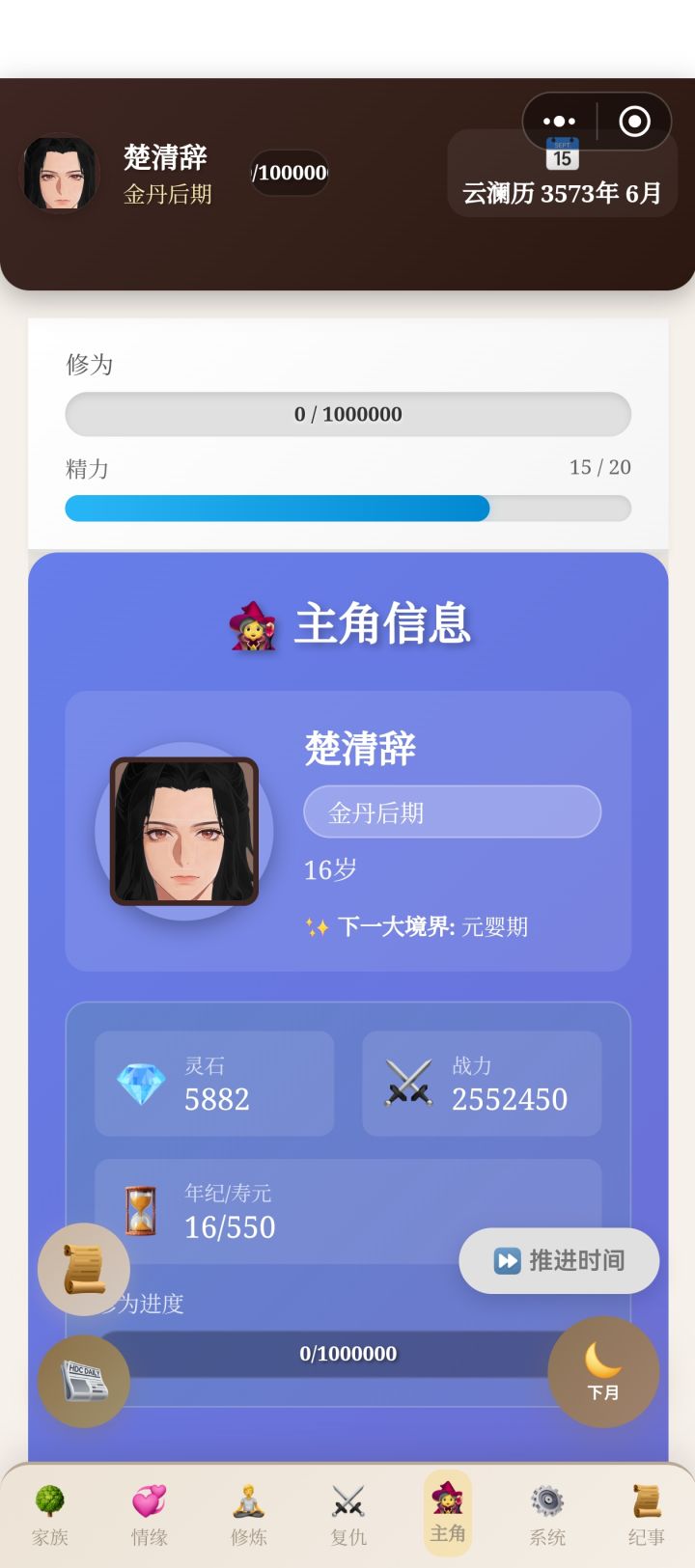Click the 修为进度 cultivation progress bar
Viewport: 695px width, 1568px height.
pos(347,1353)
